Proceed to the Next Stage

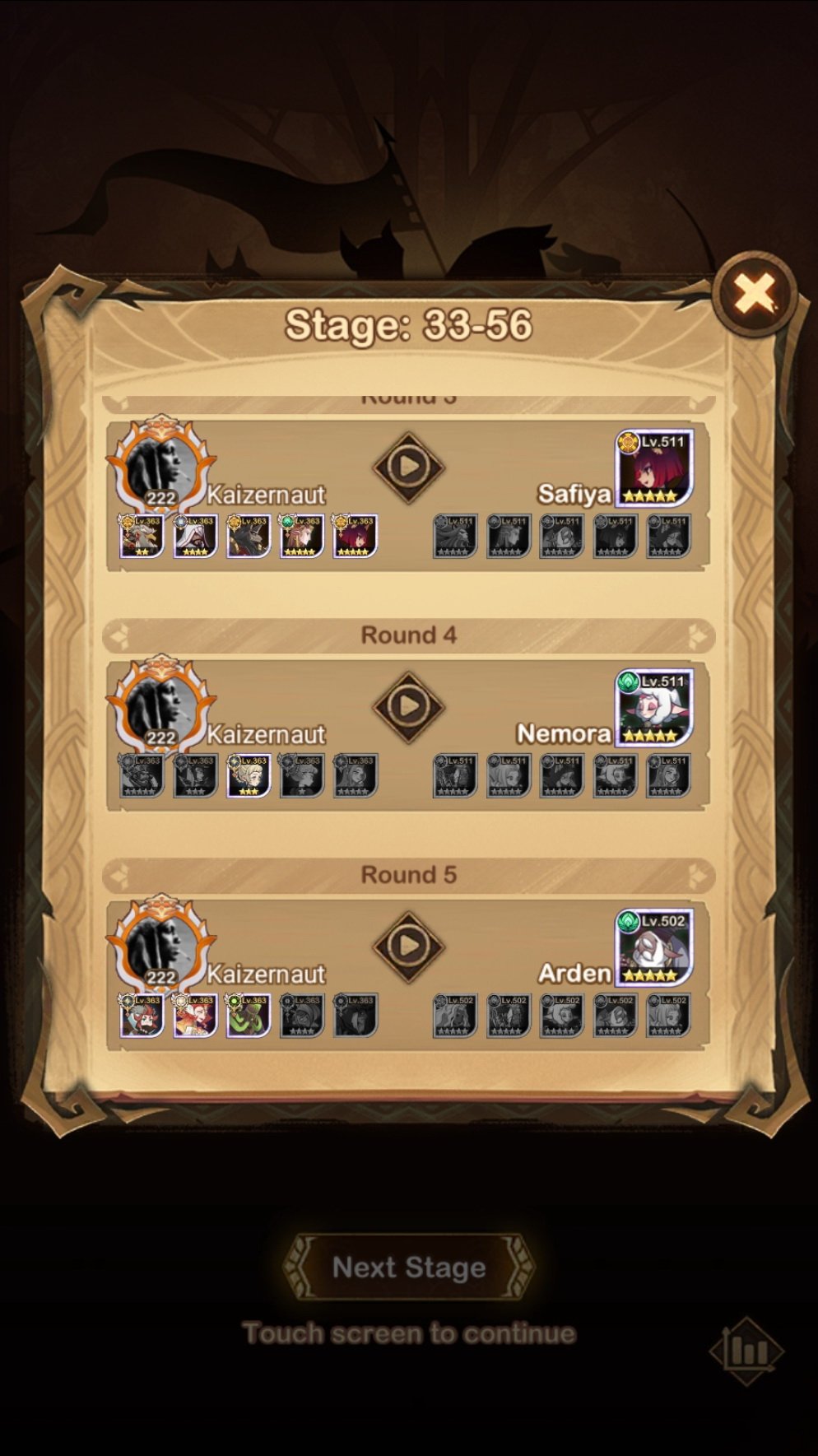[409, 1267]
